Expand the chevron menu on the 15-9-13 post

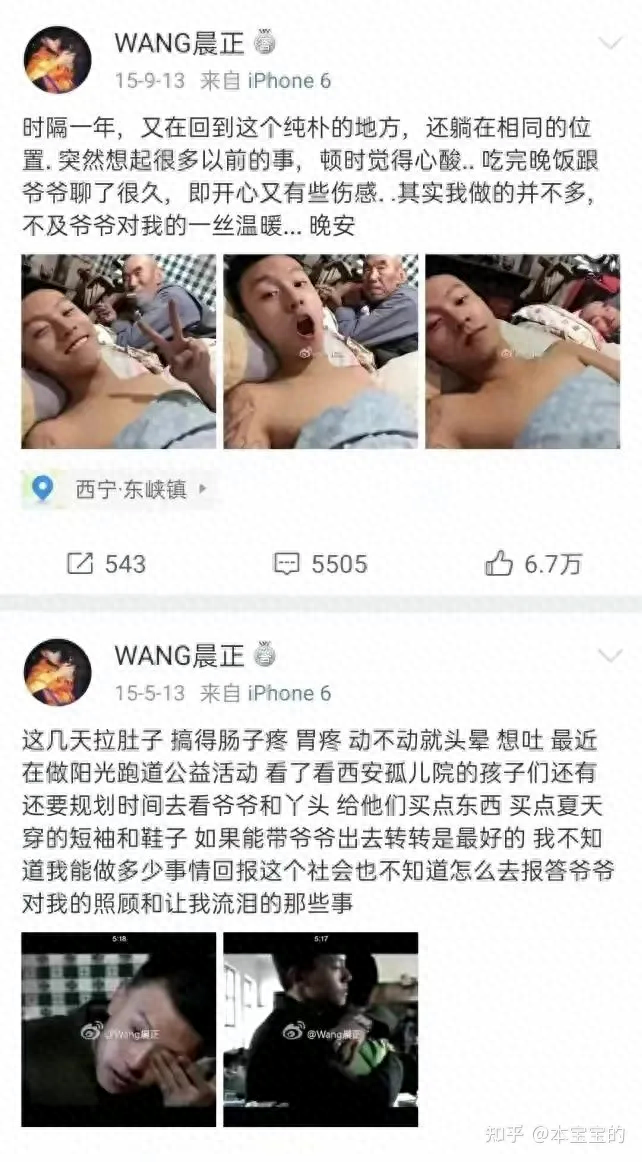tap(610, 44)
